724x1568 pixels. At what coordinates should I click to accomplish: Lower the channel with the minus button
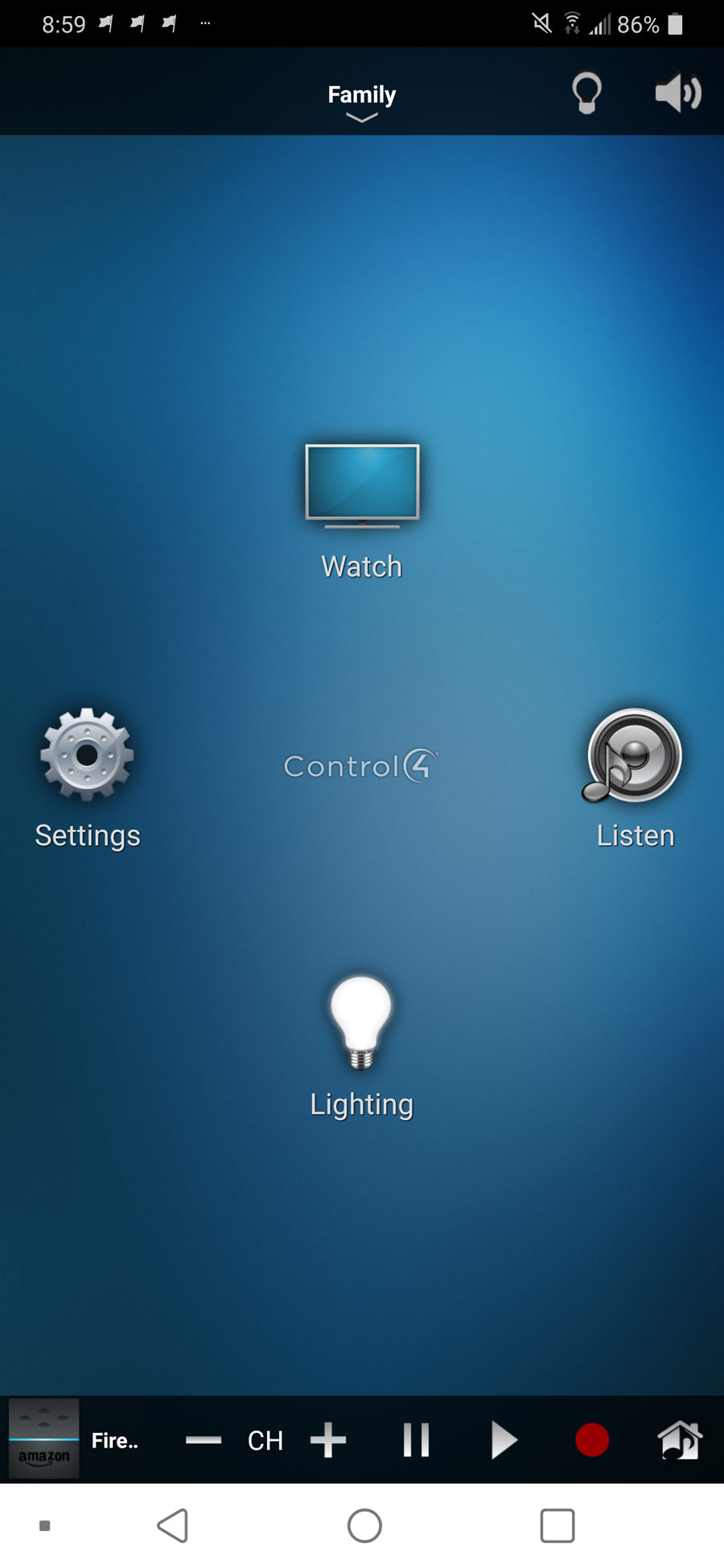(x=203, y=1440)
